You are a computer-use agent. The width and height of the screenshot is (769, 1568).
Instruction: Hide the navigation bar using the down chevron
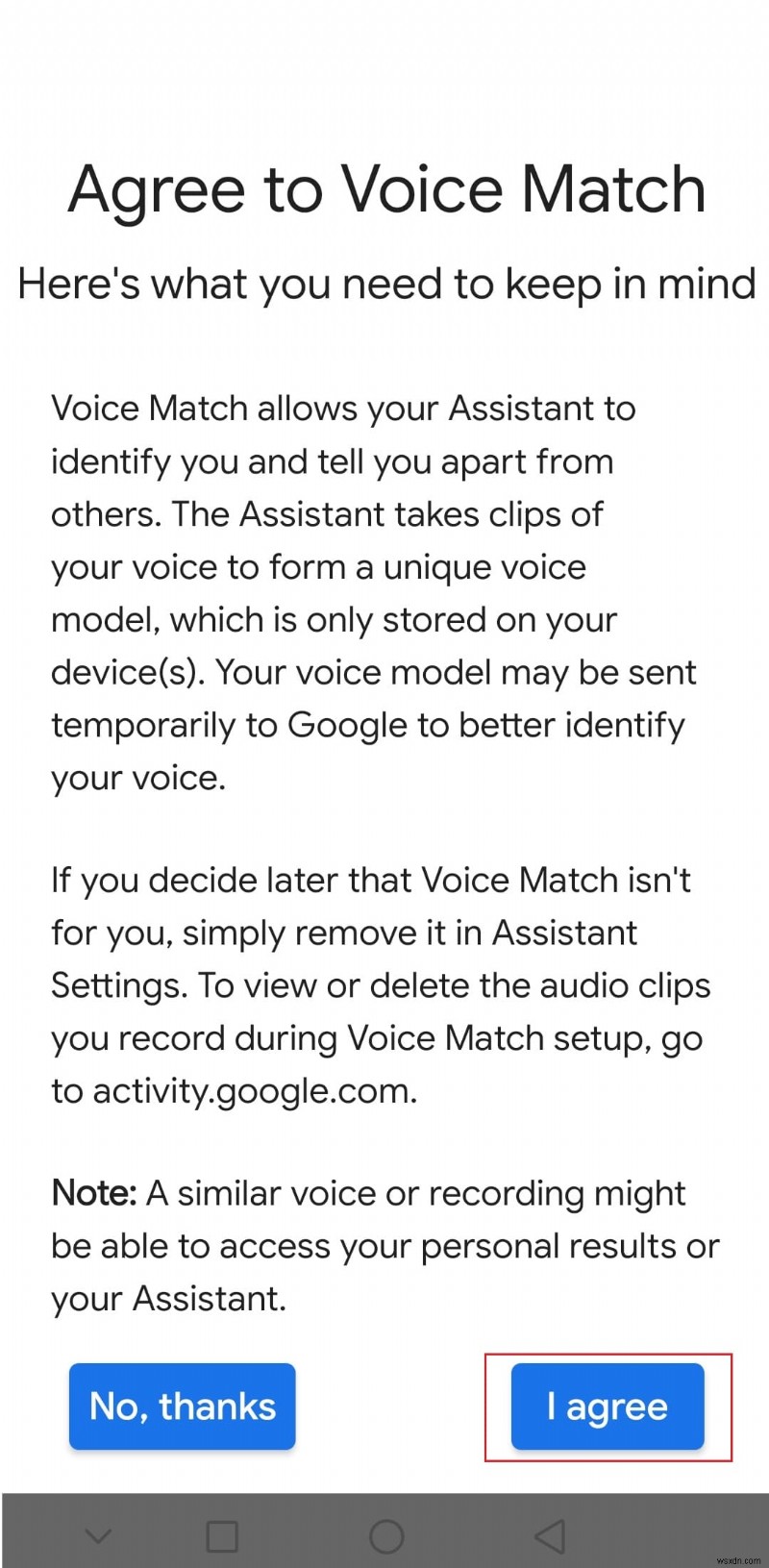99,1535
